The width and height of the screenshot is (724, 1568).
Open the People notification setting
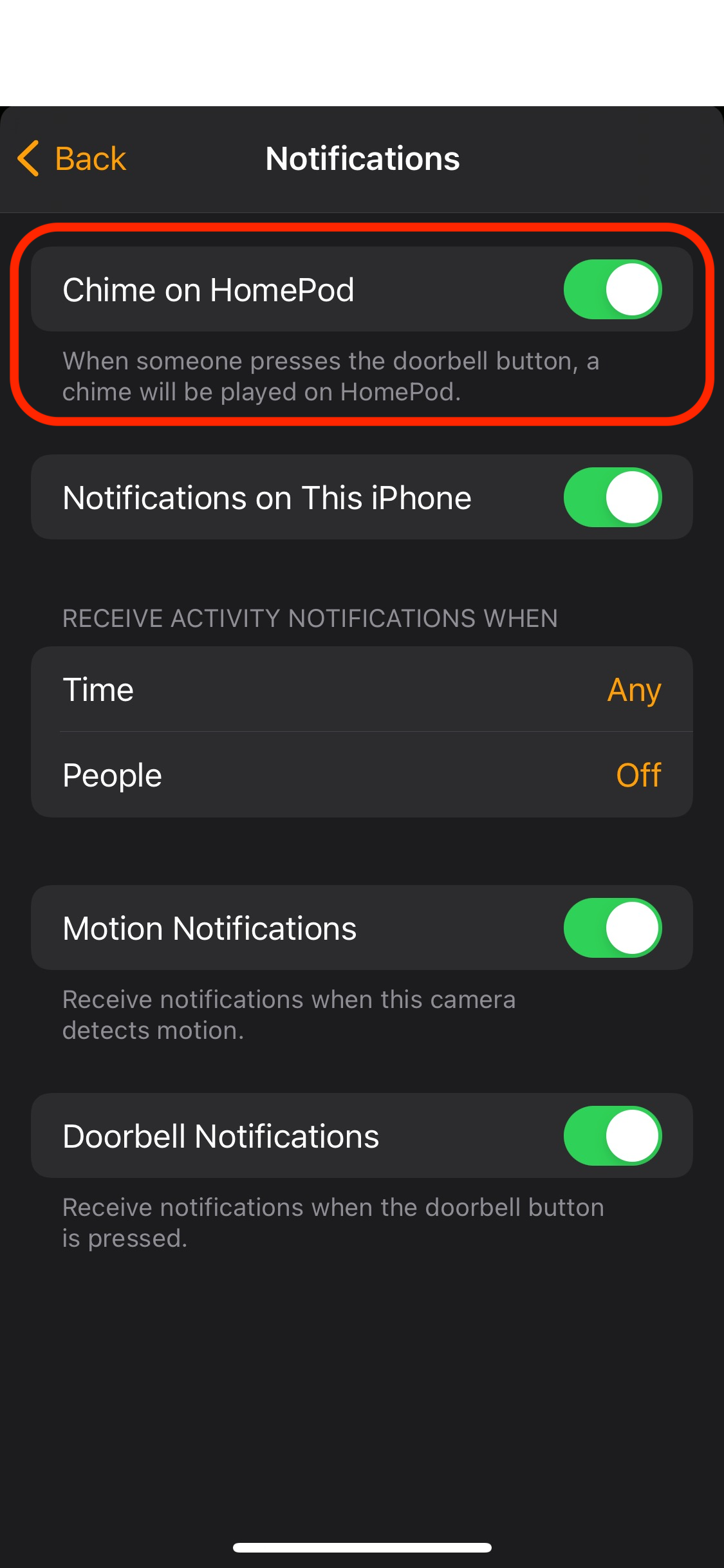362,775
